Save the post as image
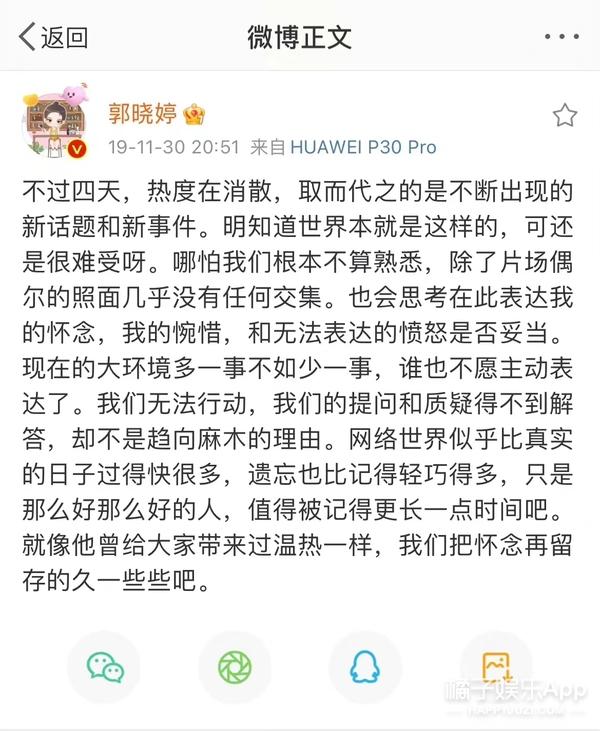The image size is (600, 731). pos(496,667)
